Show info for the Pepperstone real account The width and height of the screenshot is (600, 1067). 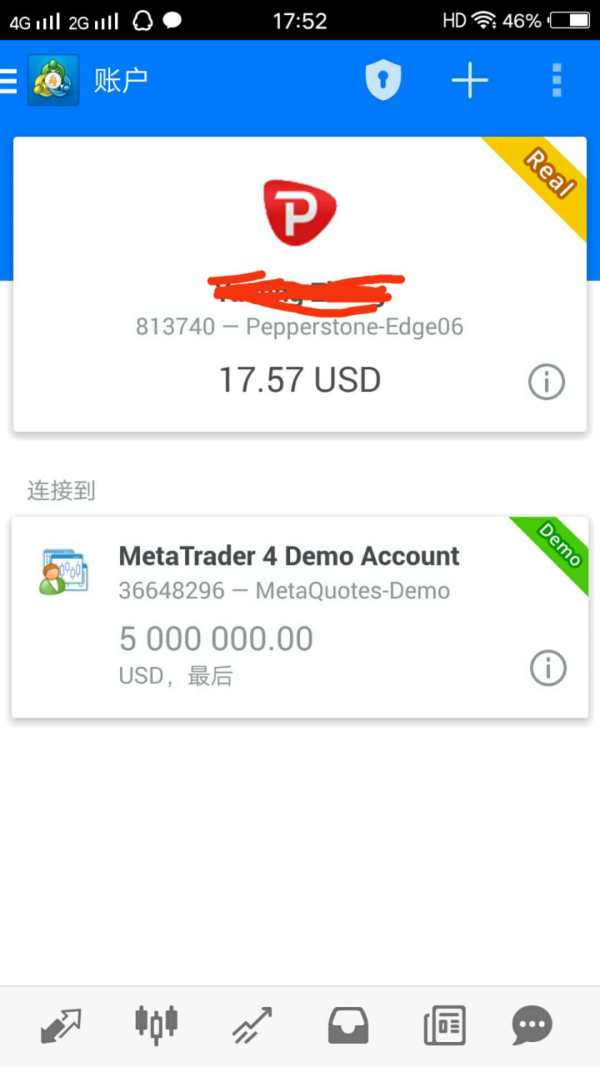click(546, 382)
